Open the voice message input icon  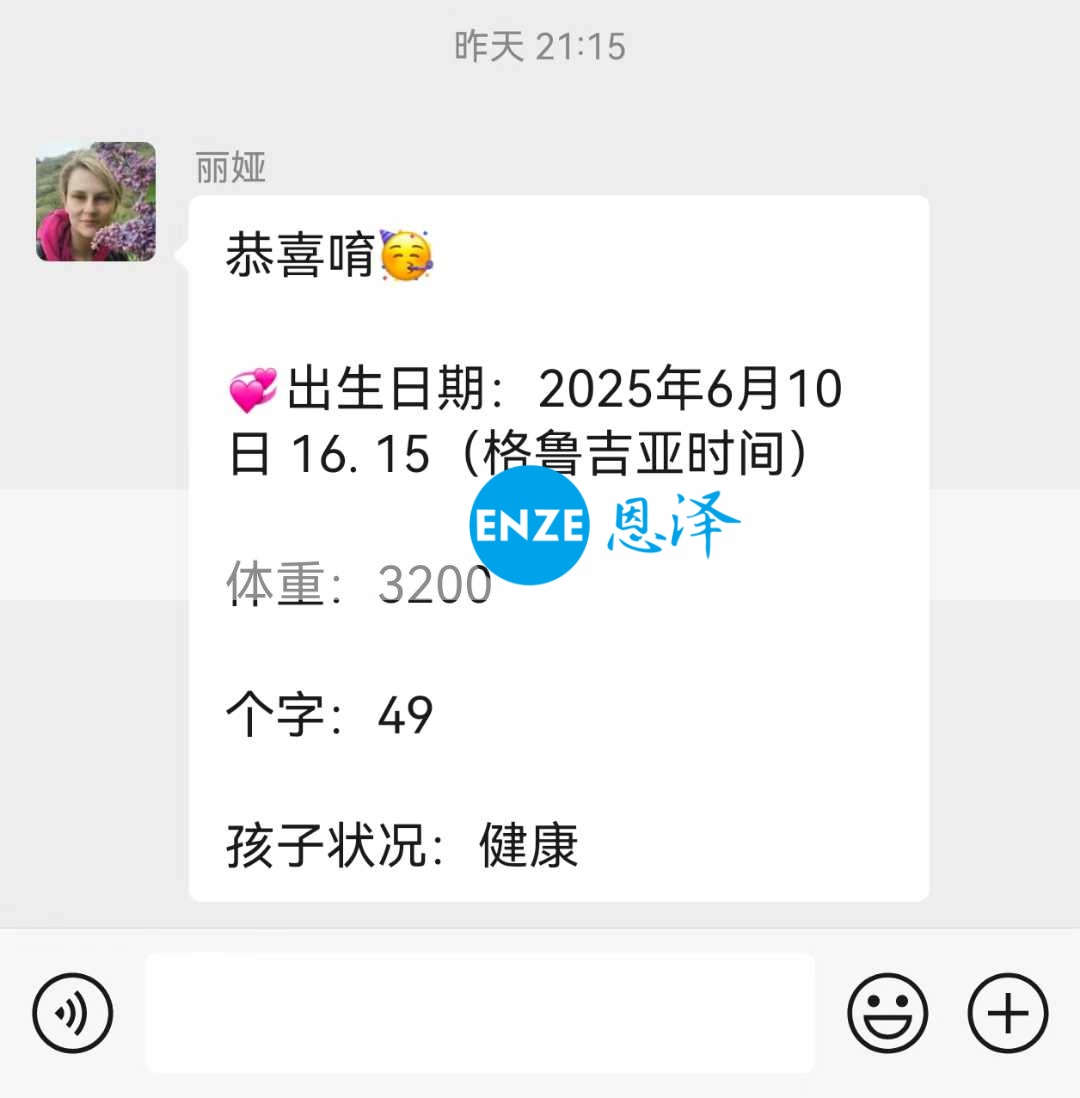pos(71,1012)
